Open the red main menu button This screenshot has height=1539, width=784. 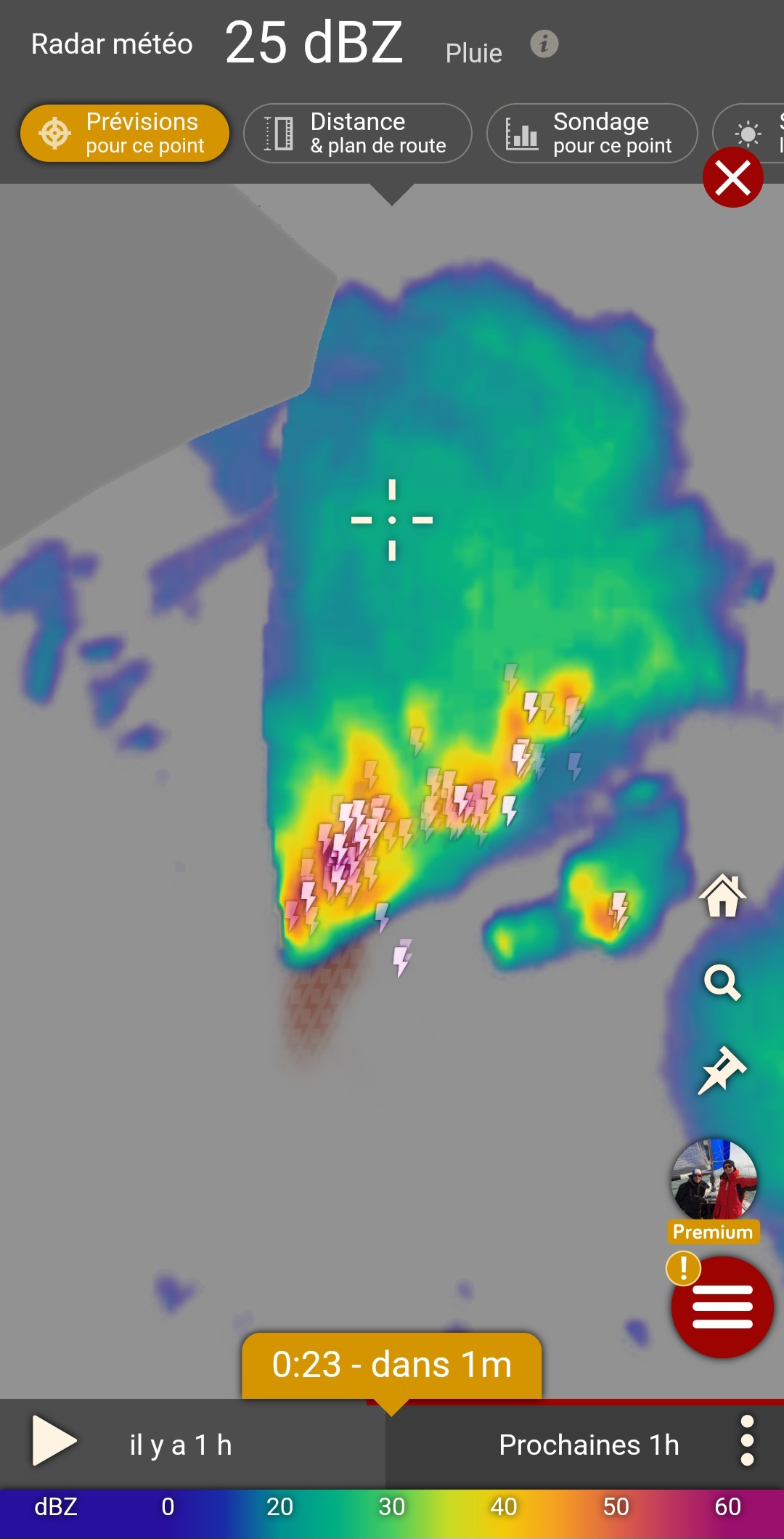click(x=722, y=1307)
